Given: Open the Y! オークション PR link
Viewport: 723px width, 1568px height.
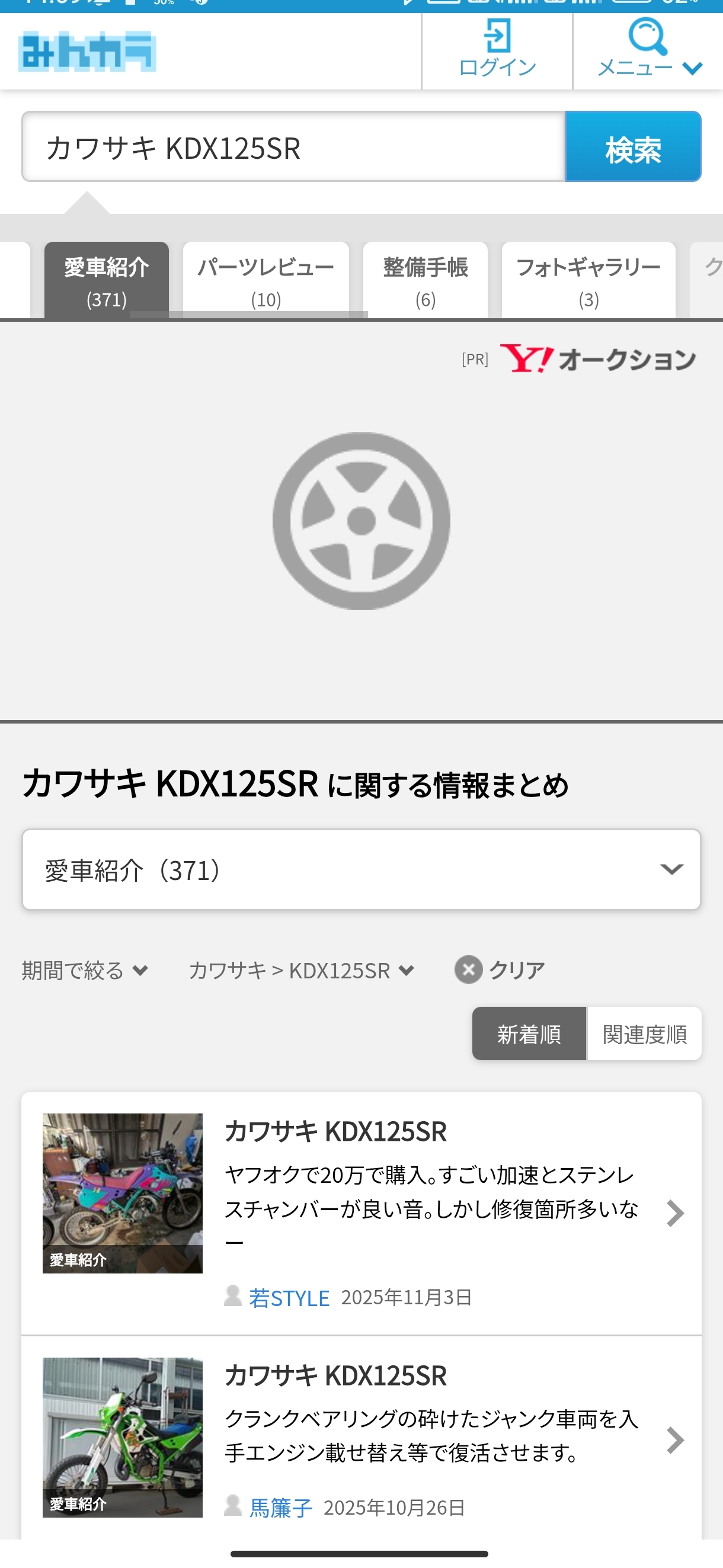Looking at the screenshot, I should pos(596,359).
